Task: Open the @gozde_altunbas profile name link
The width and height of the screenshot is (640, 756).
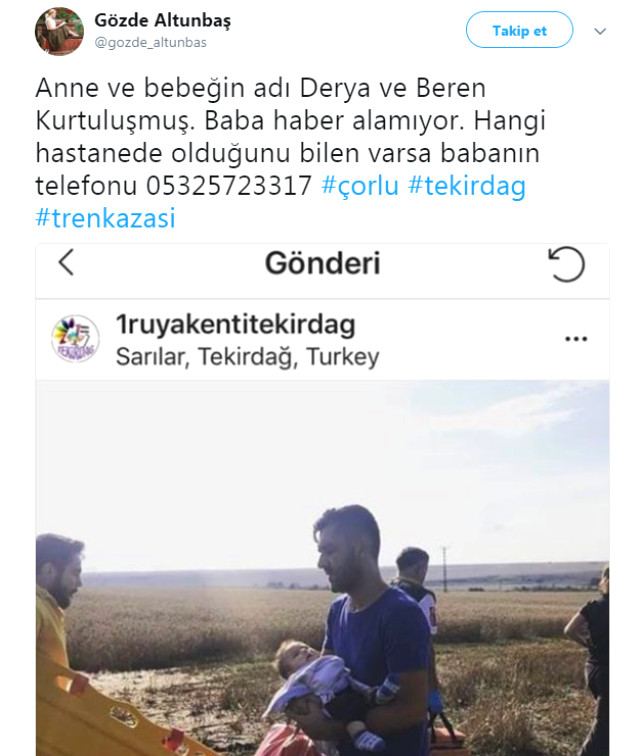Action: [x=162, y=21]
